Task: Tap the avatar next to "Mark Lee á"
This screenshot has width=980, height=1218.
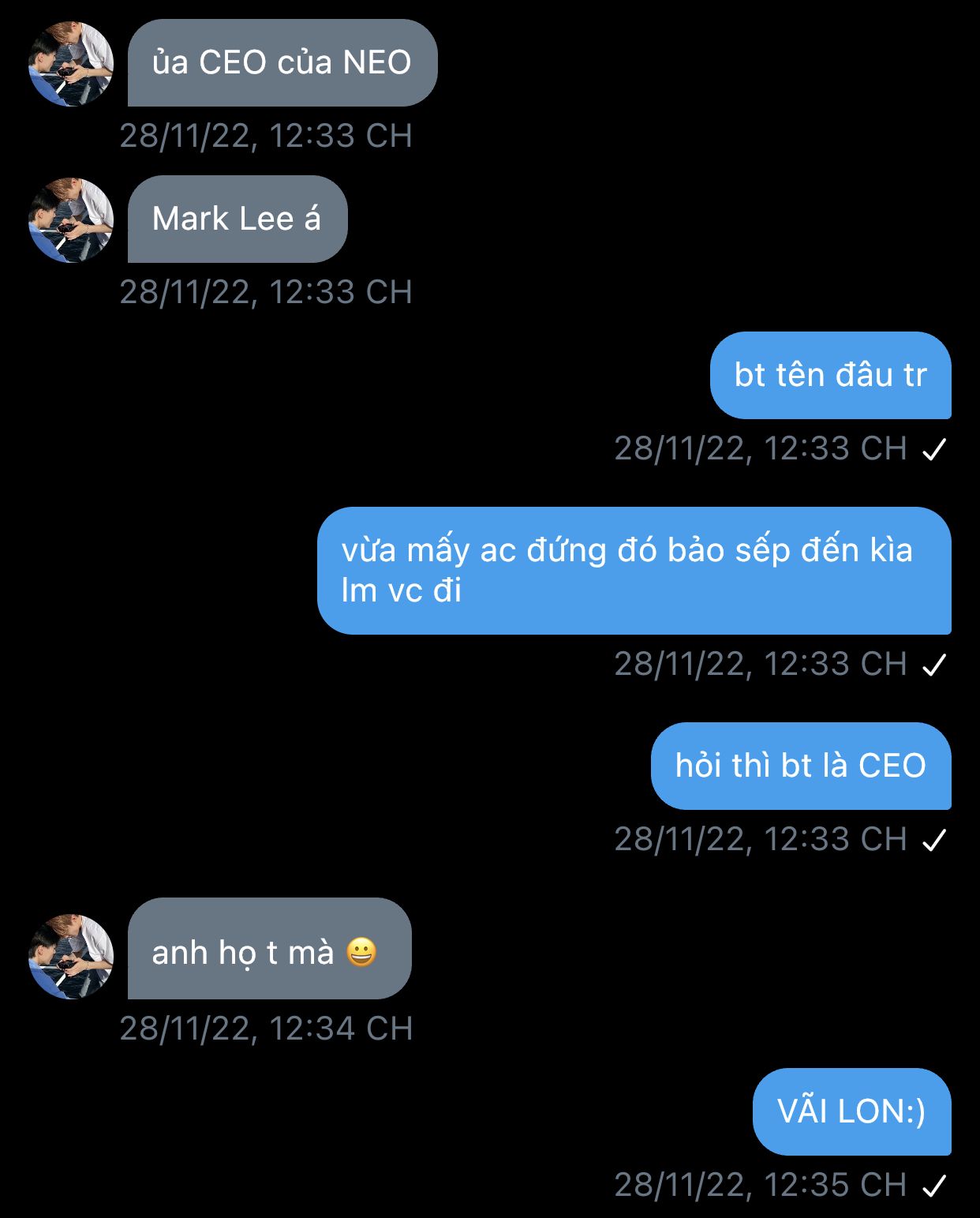Action: [71, 220]
